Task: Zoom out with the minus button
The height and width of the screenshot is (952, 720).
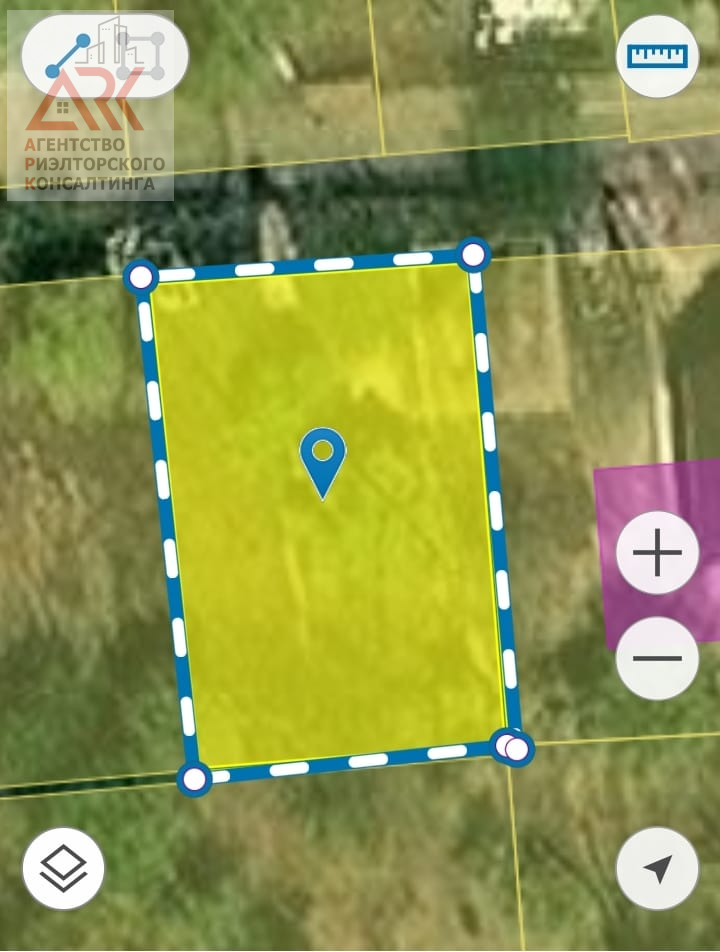Action: [x=657, y=658]
